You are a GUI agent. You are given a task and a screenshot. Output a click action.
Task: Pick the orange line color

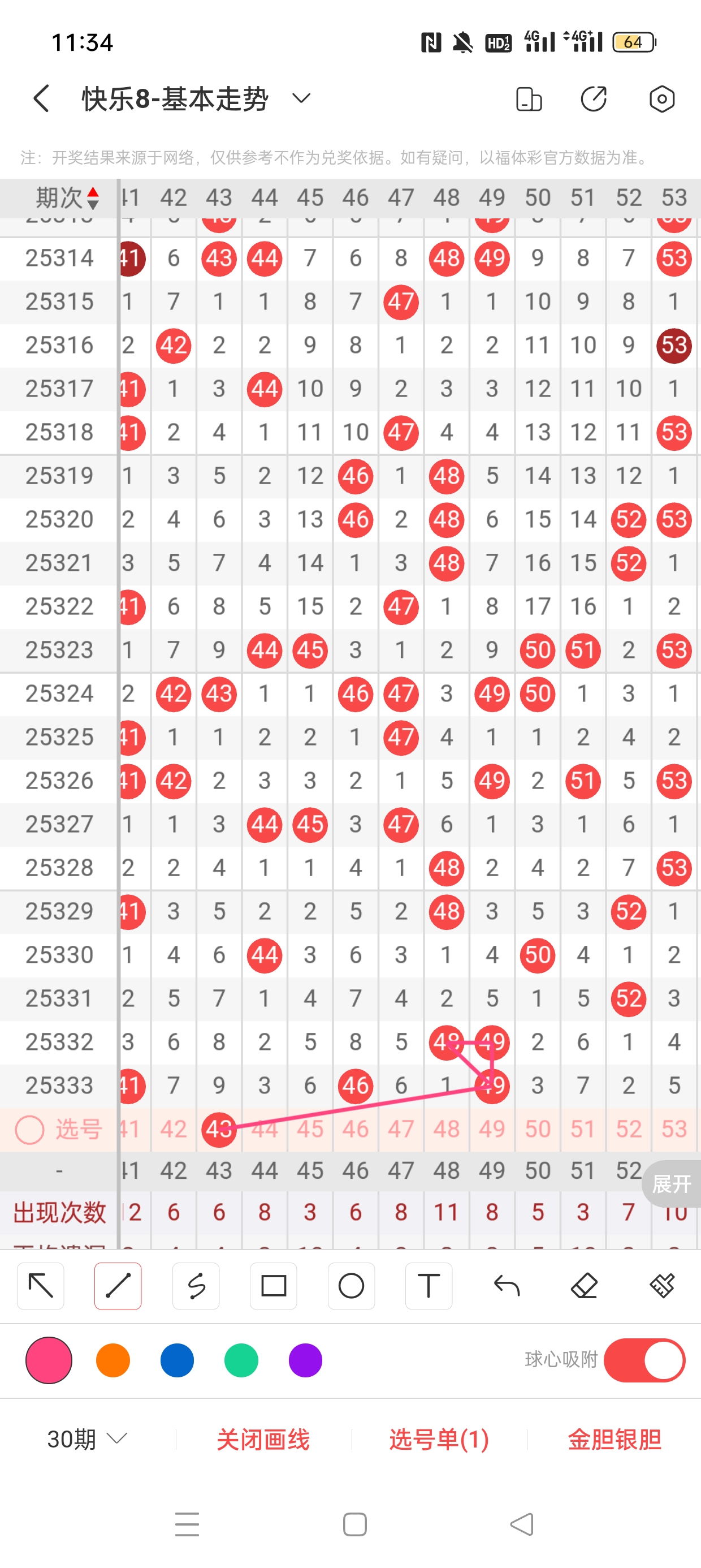(x=113, y=1360)
